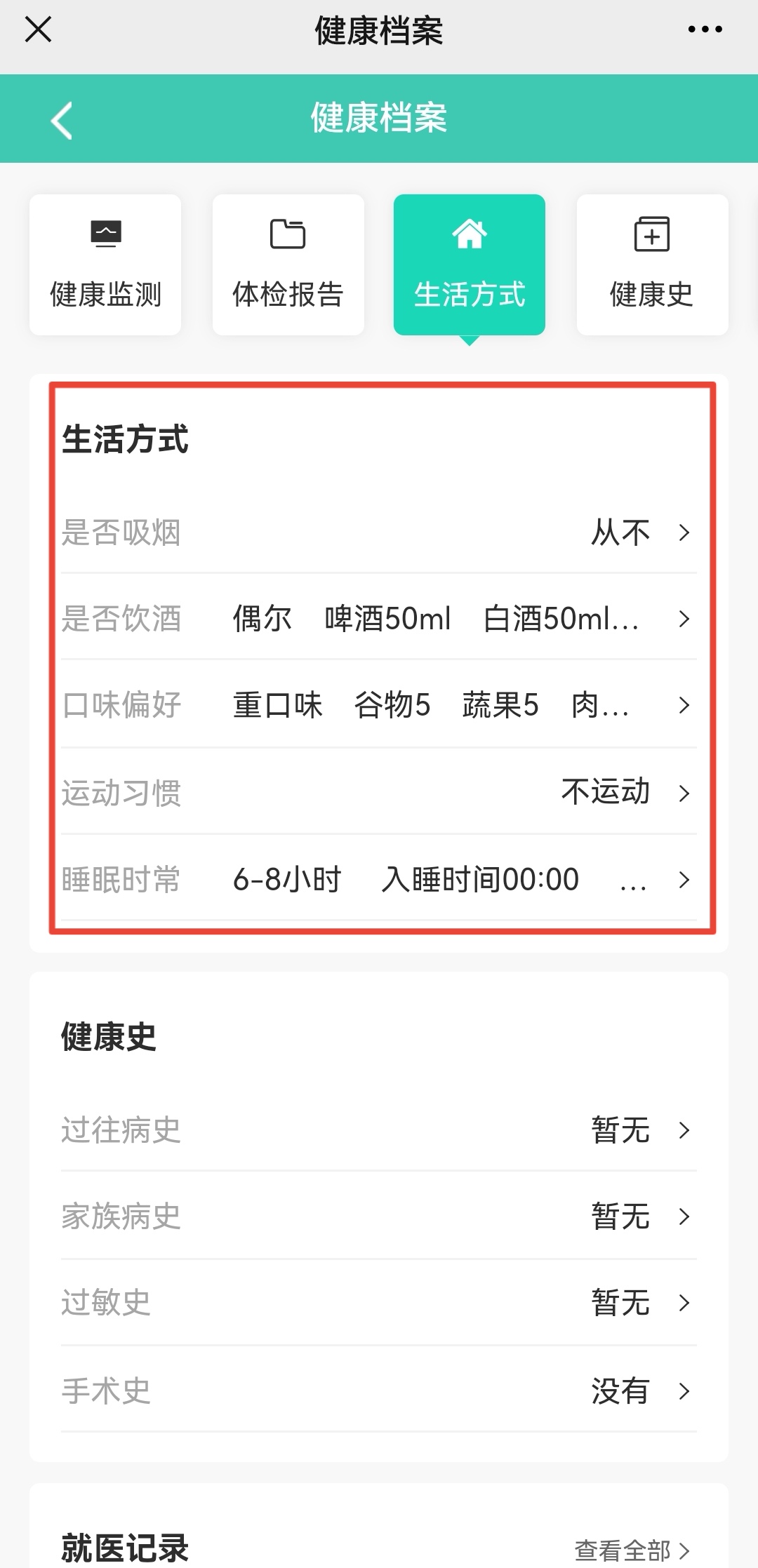This screenshot has height=1568, width=758.
Task: Select the 生活方式 tab
Action: click(470, 264)
